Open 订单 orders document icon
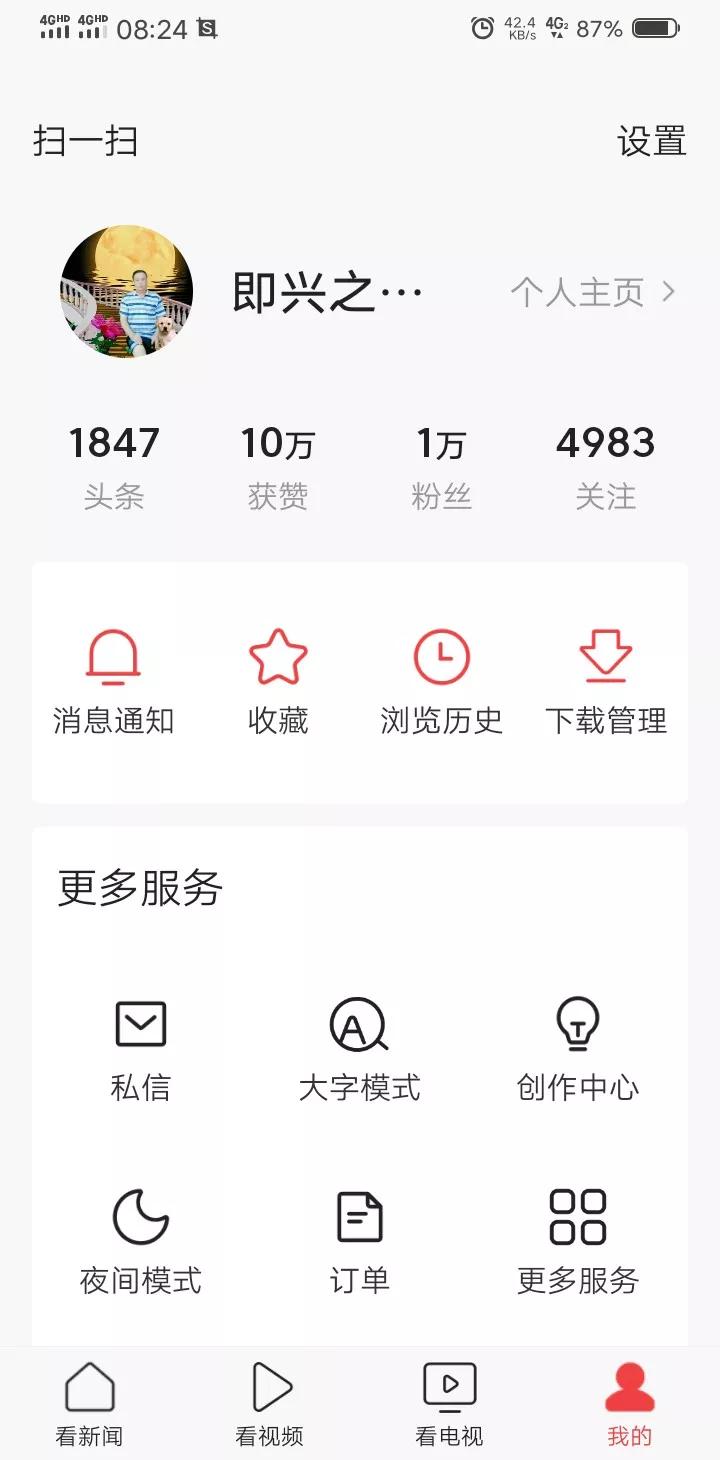The image size is (720, 1460). [358, 1217]
